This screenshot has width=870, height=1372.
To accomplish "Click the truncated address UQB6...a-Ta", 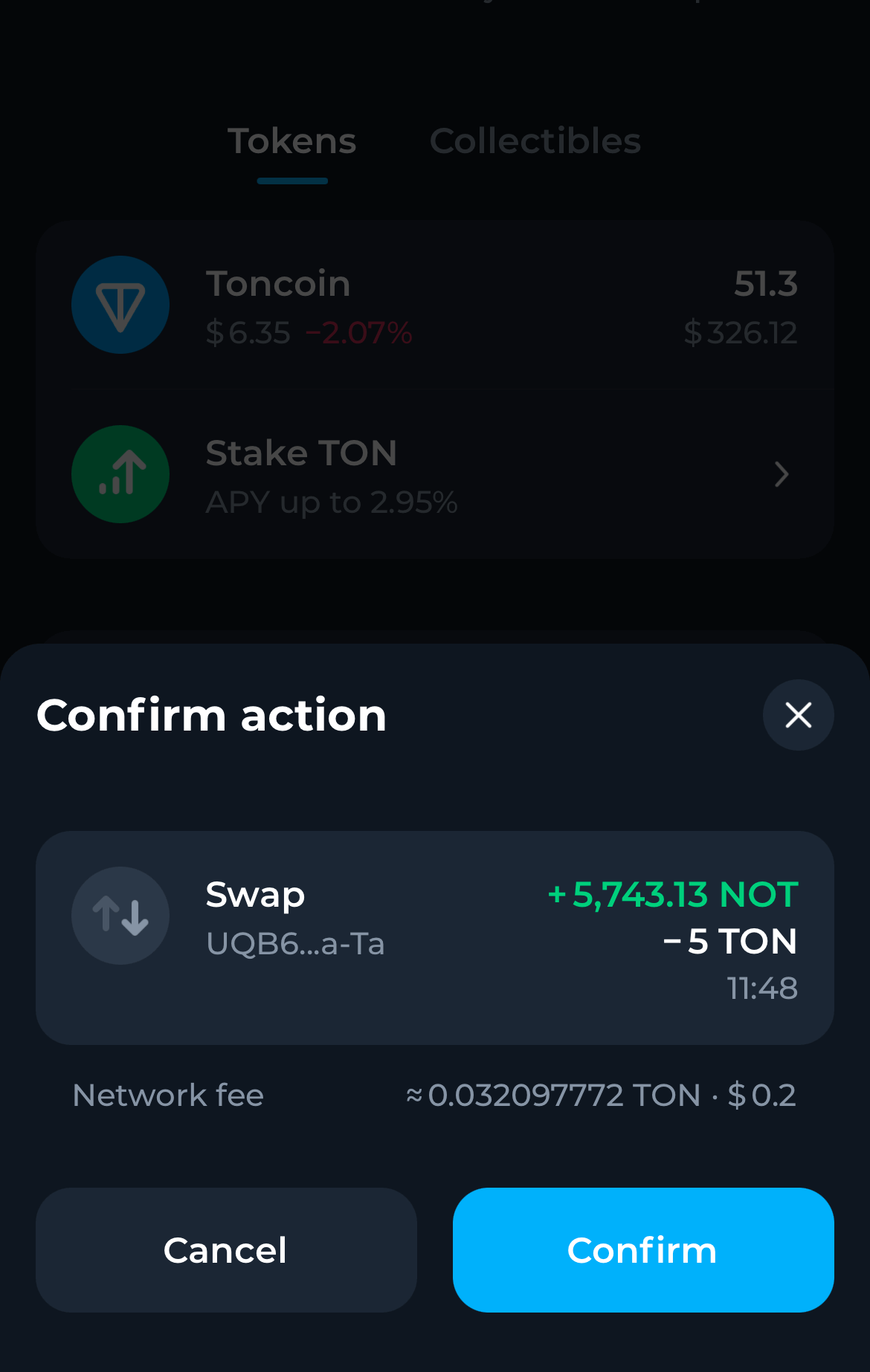I will (296, 943).
